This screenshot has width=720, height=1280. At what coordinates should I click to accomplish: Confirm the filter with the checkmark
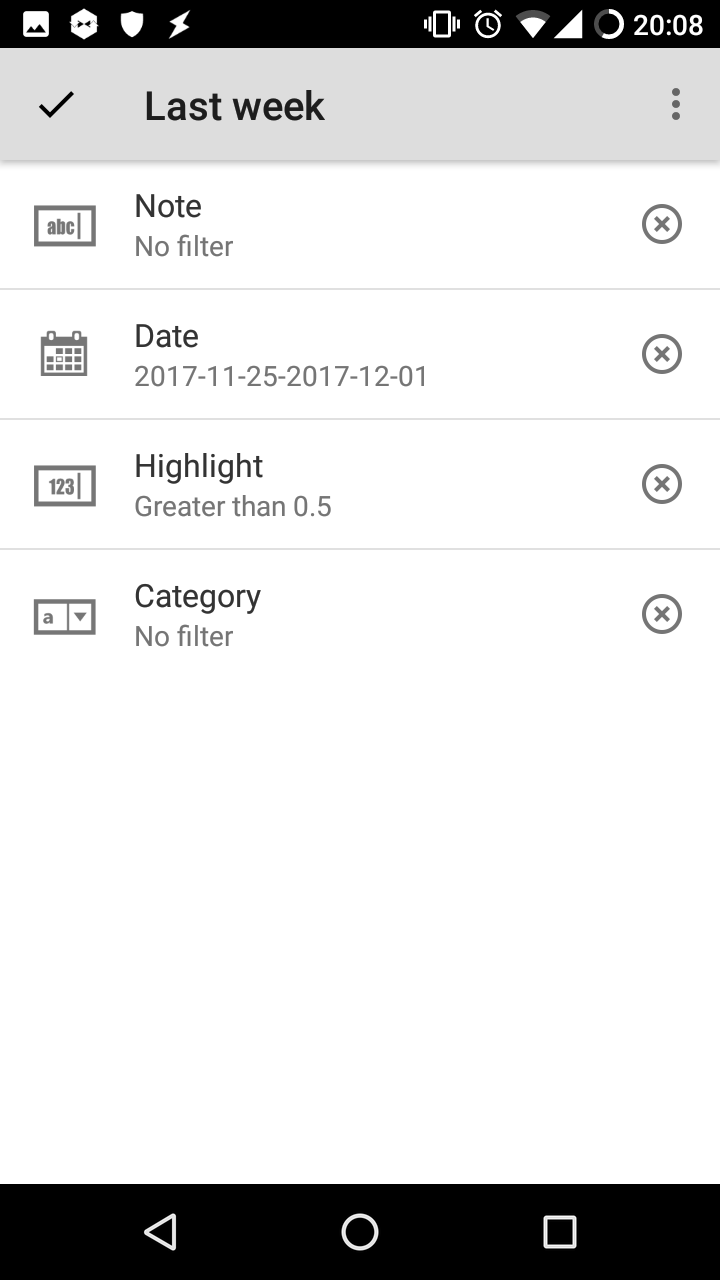point(56,105)
